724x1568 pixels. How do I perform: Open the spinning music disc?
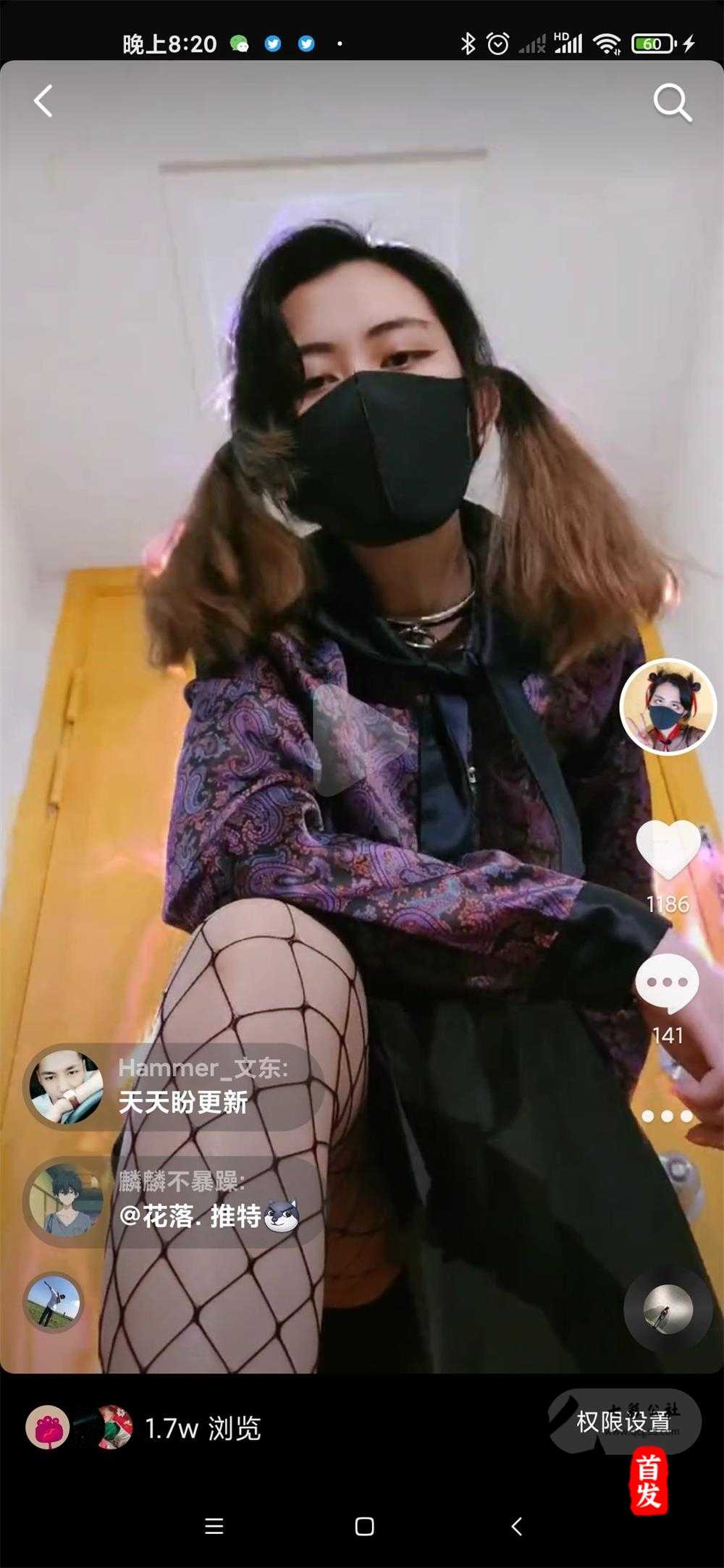[x=668, y=1309]
